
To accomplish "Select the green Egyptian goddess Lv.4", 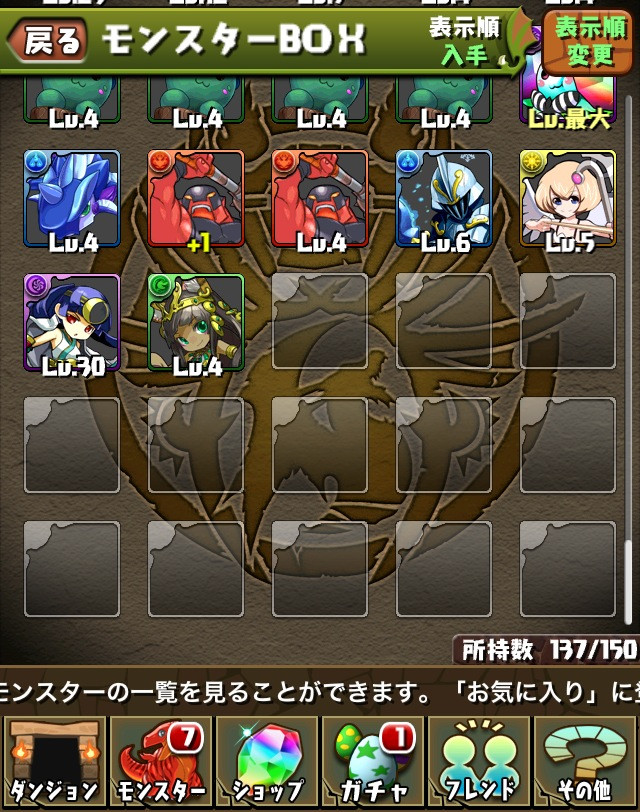I will (x=196, y=322).
